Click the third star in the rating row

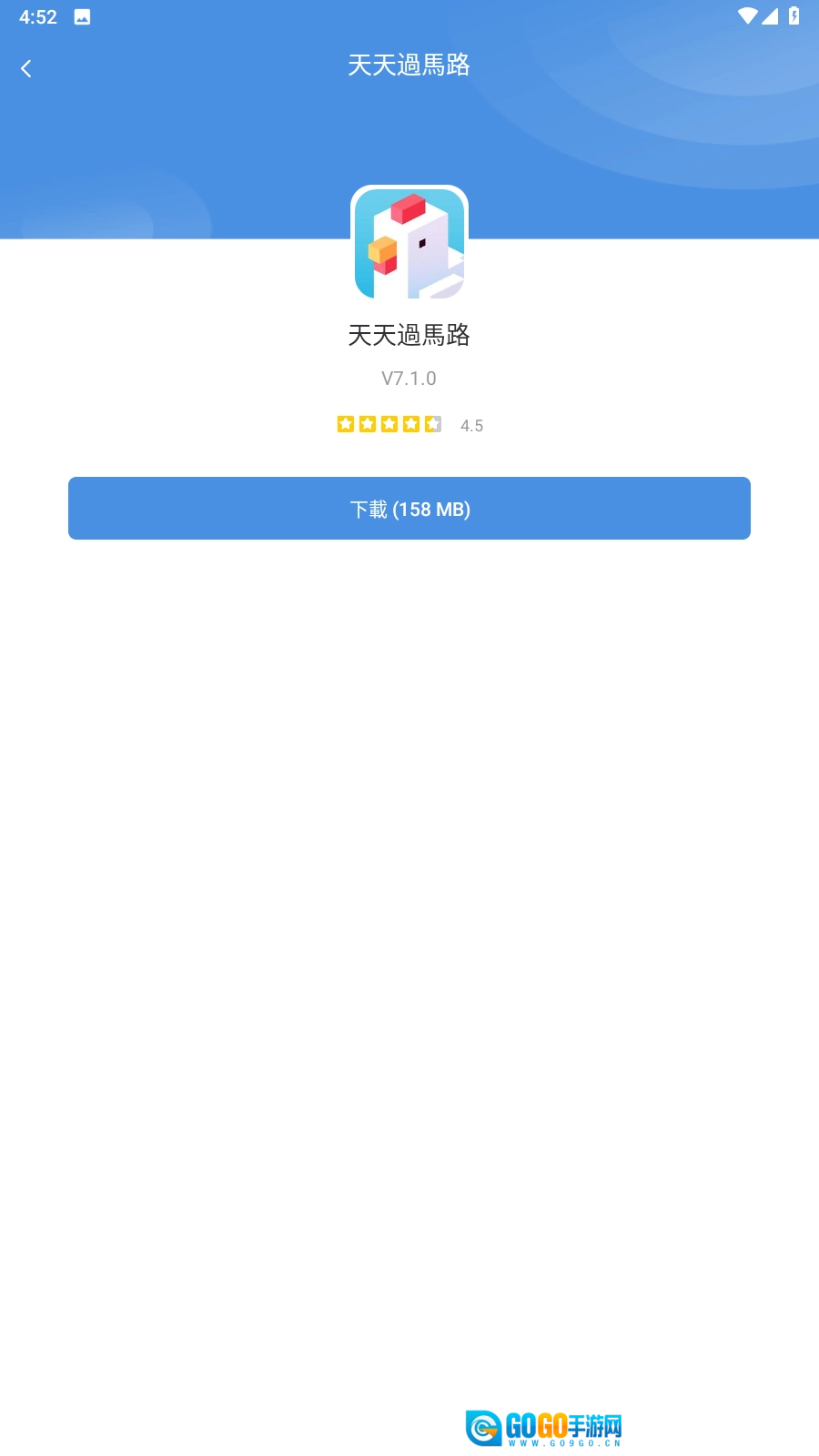click(389, 423)
